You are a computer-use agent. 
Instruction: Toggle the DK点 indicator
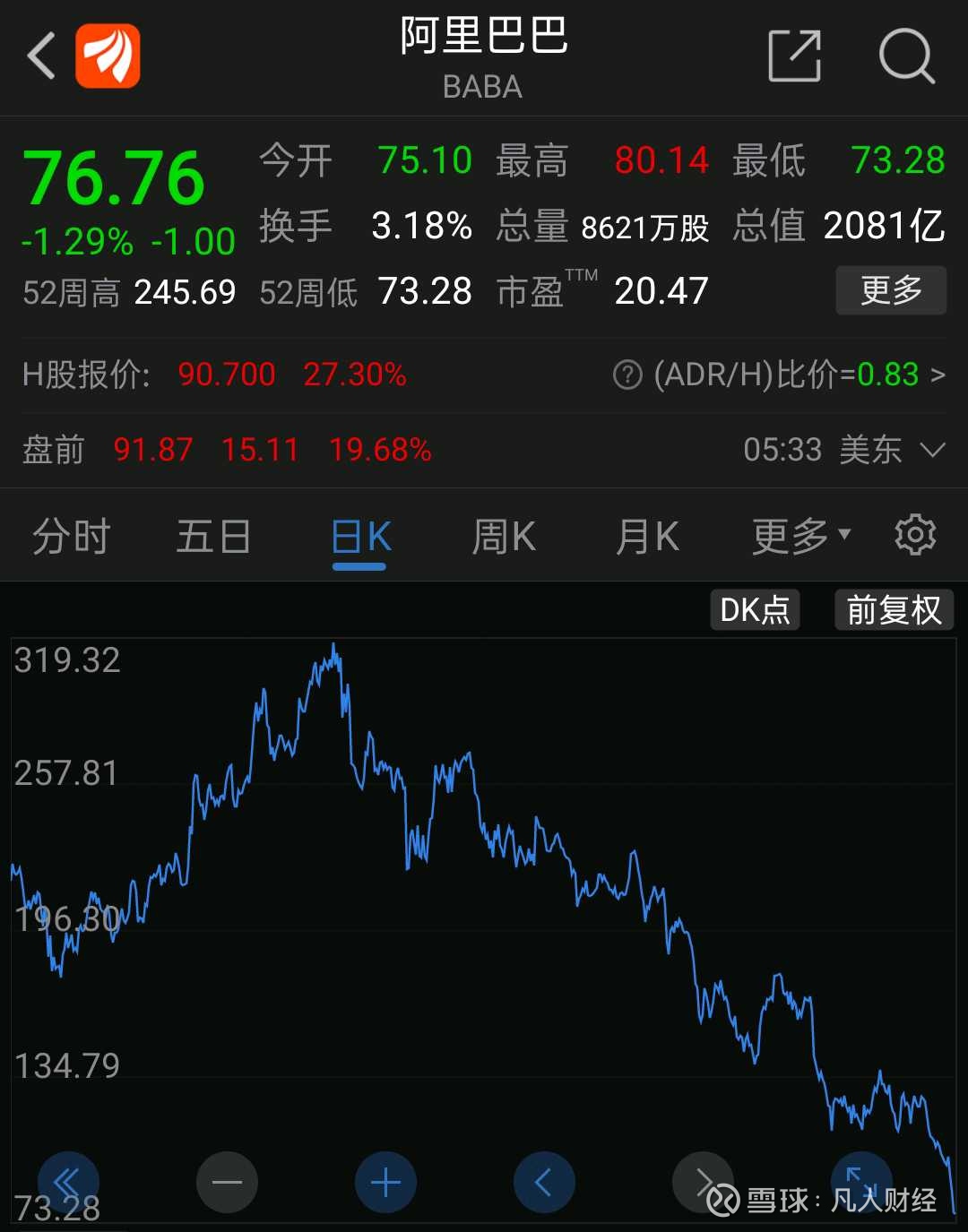point(755,610)
